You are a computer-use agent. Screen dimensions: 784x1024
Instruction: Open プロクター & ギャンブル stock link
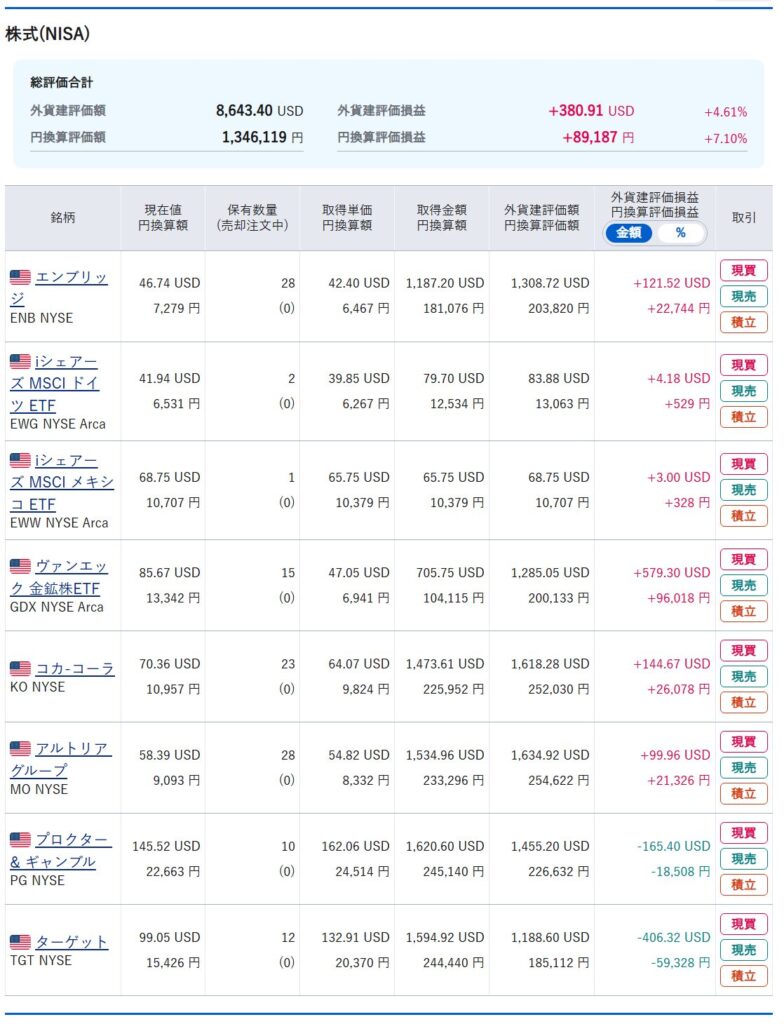(x=72, y=840)
